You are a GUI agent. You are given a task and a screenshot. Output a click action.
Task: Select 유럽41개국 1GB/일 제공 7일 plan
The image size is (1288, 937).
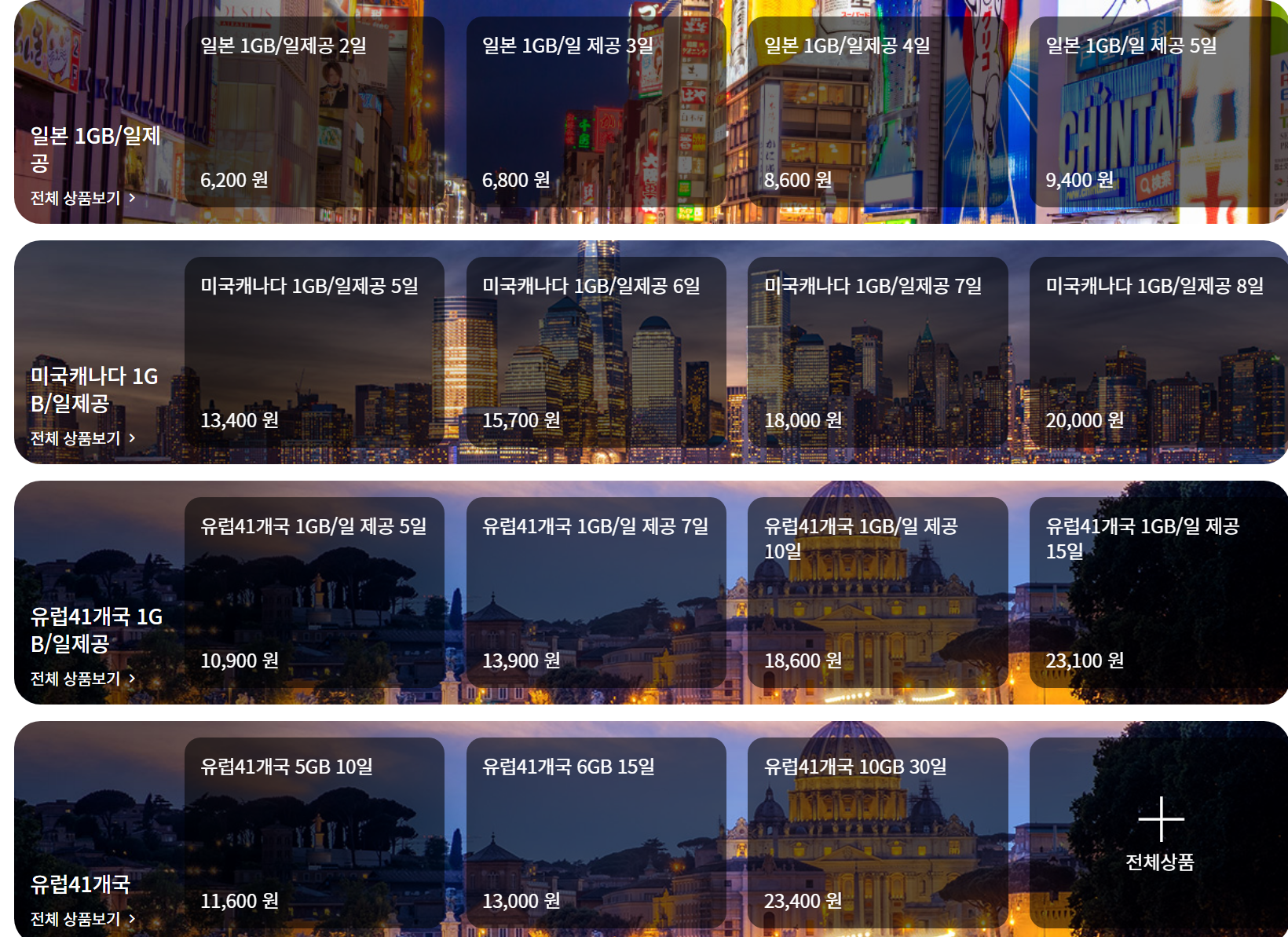pyautogui.click(x=596, y=593)
